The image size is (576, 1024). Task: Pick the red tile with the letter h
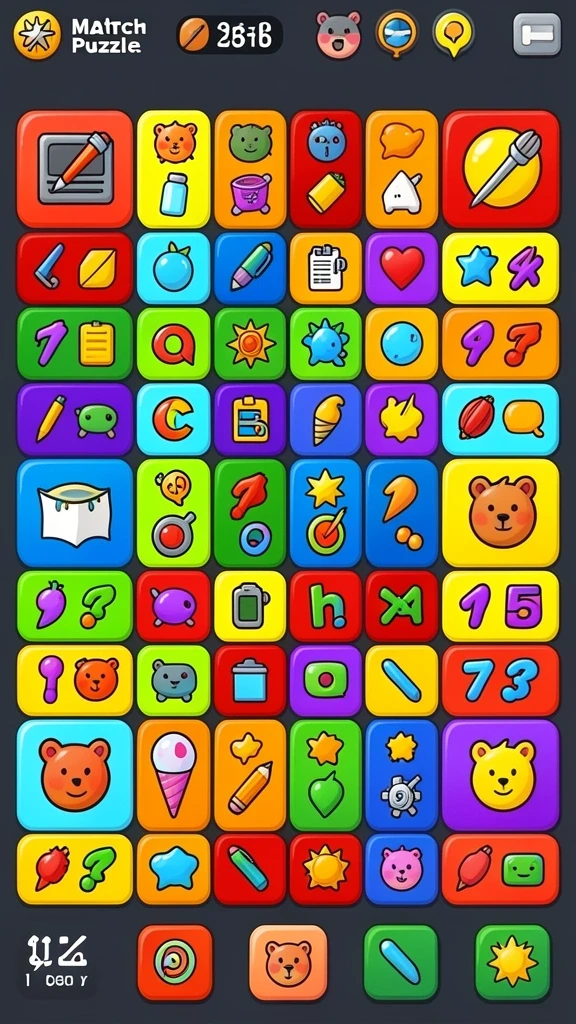325,606
